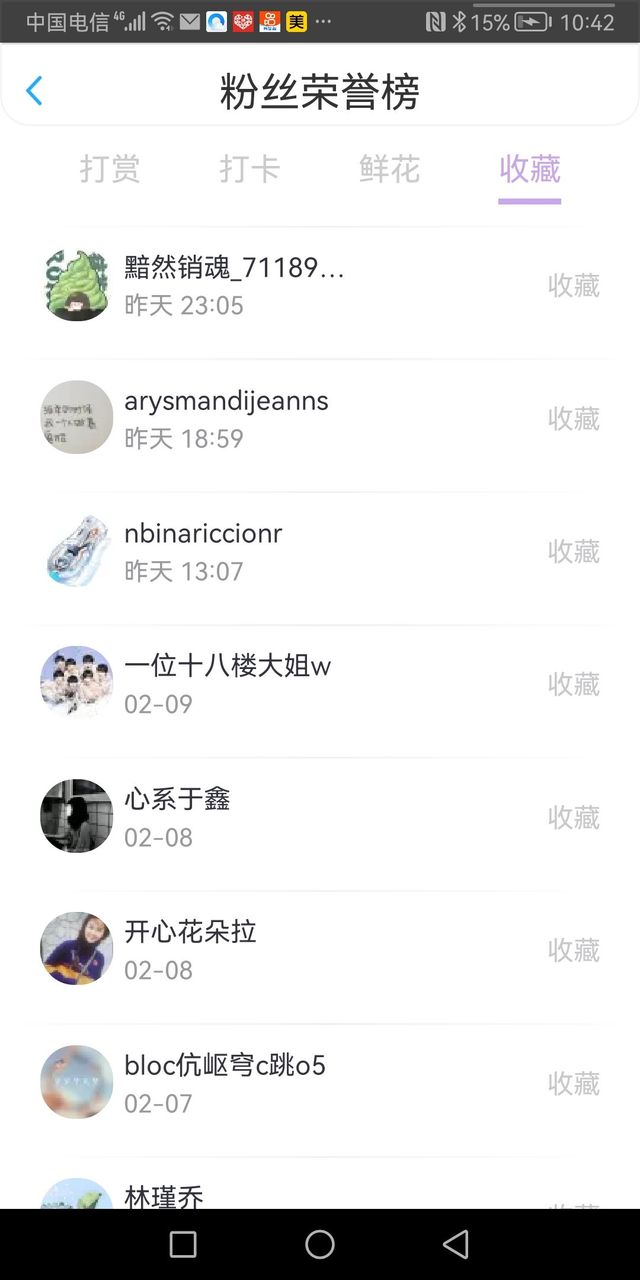
Task: Open recent apps from the navigation bar
Action: point(183,1244)
